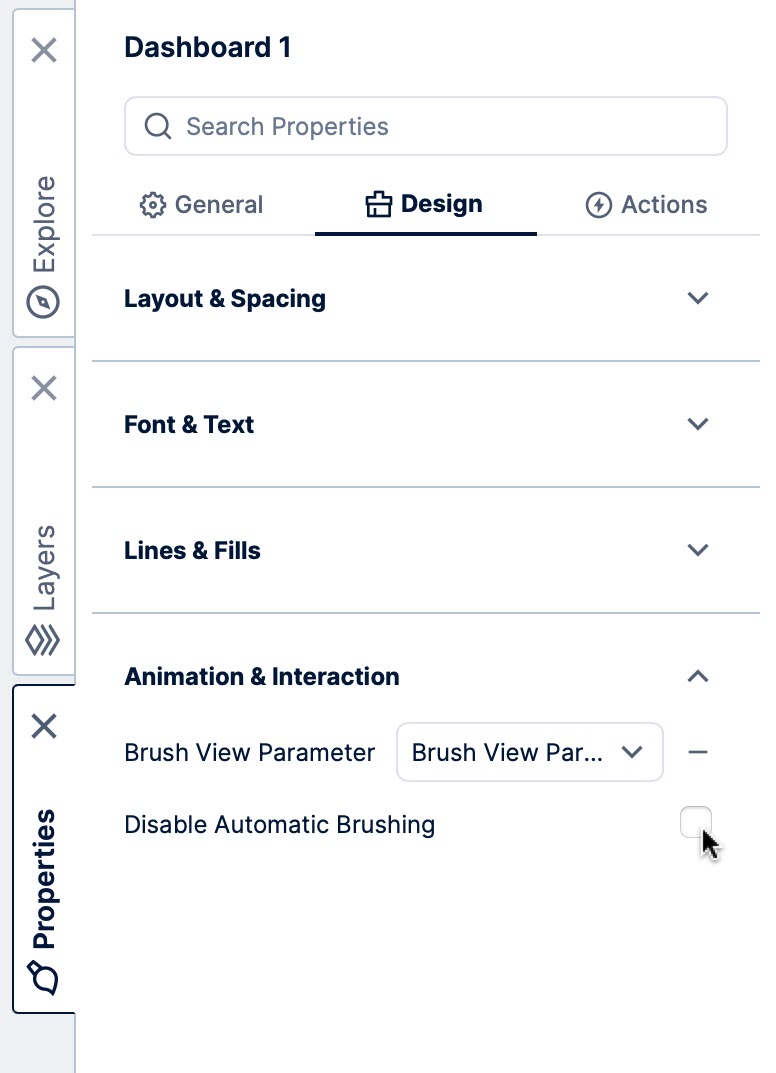
Task: Close the Explore panel with its X button
Action: tap(44, 50)
